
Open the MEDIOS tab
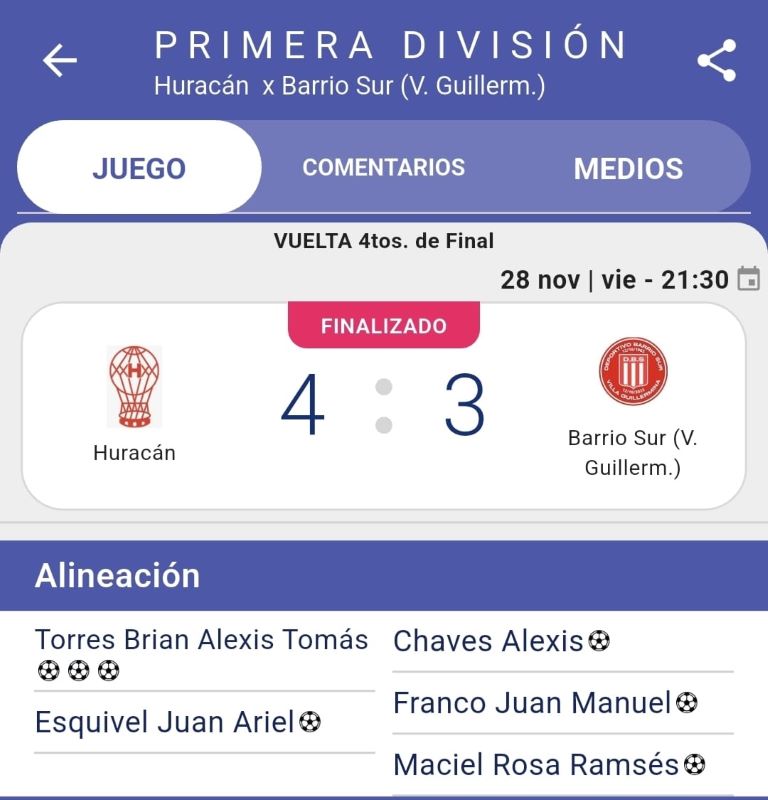(628, 168)
